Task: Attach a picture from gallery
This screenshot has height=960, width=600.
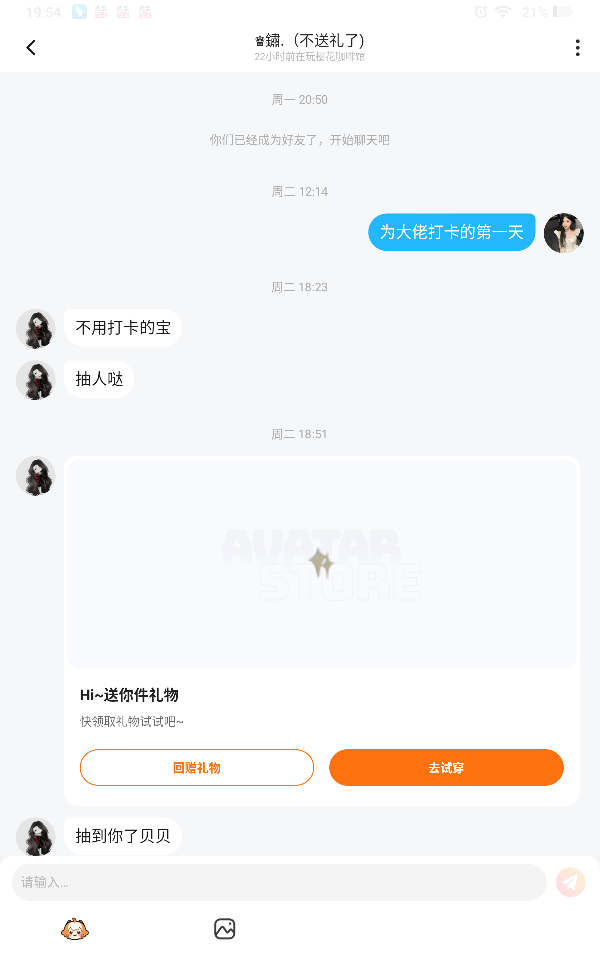Action: [225, 930]
